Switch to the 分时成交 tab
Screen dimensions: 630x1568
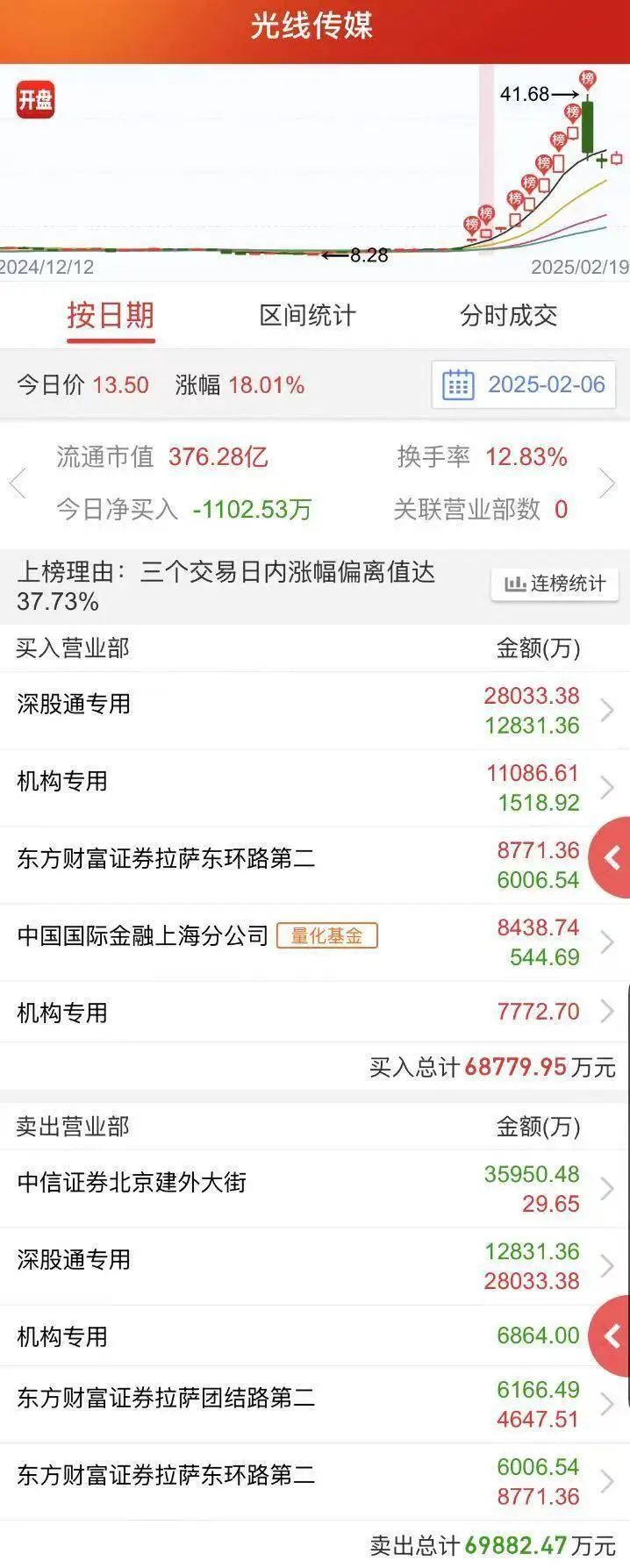coord(508,315)
